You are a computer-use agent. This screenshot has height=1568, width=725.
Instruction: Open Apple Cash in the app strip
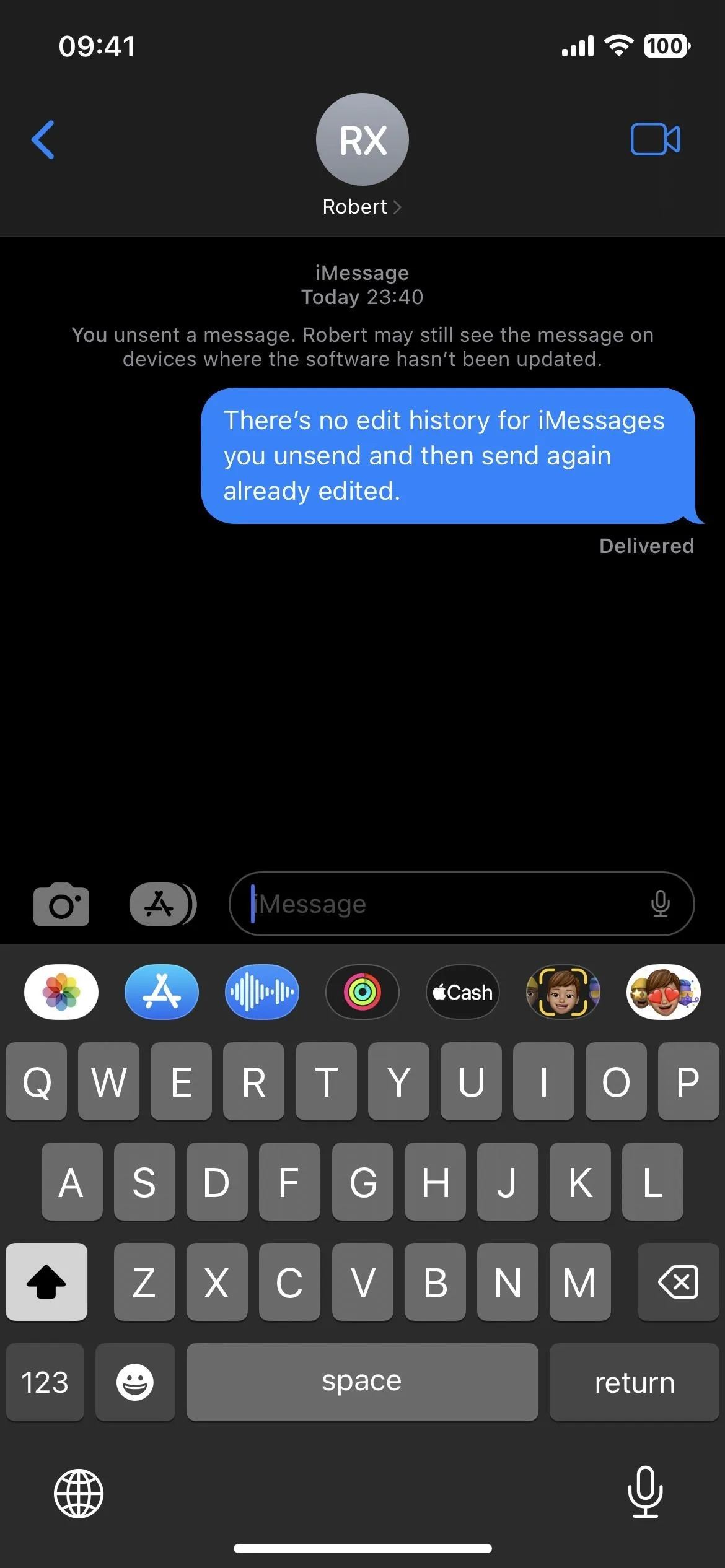tap(462, 992)
